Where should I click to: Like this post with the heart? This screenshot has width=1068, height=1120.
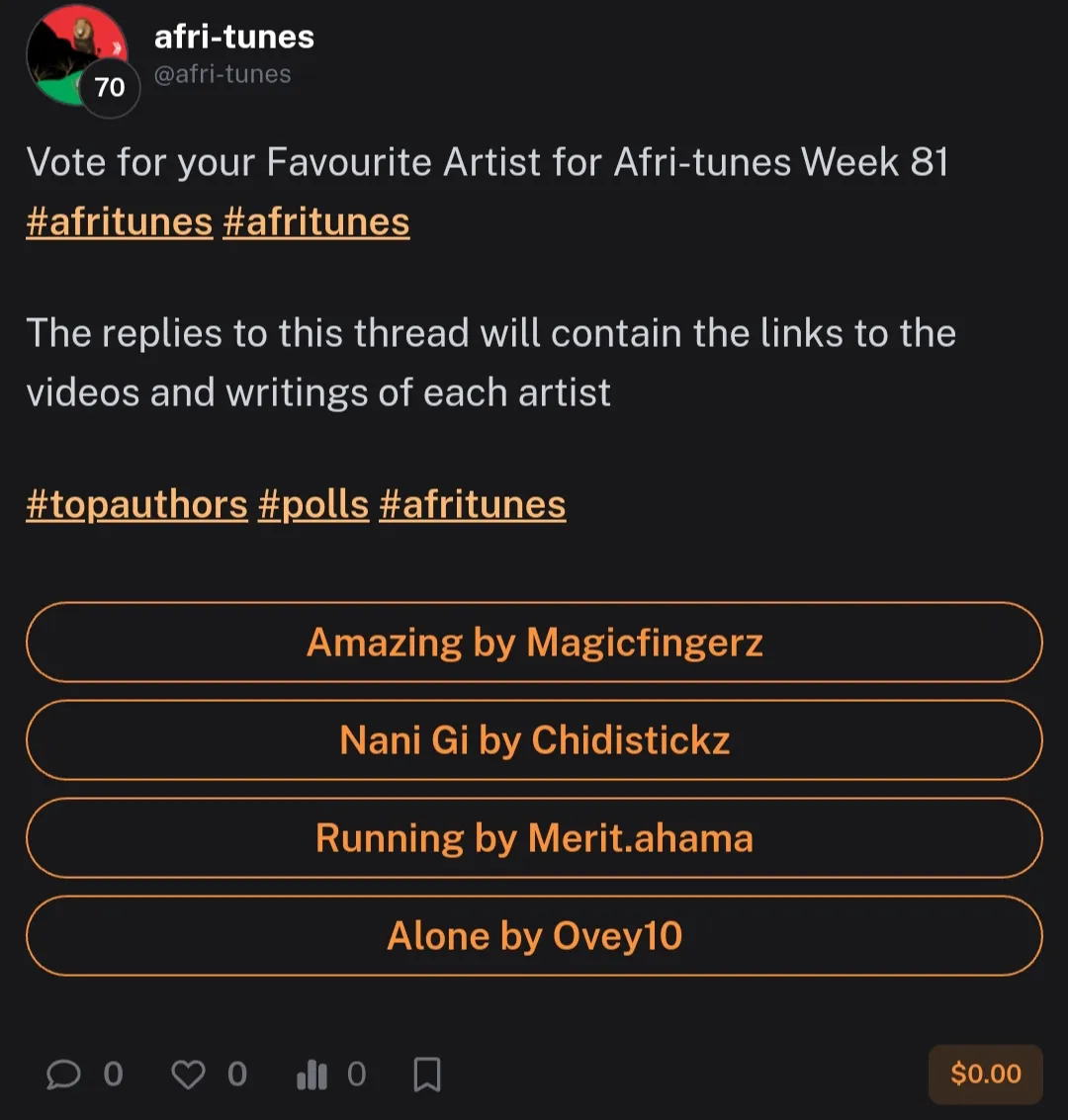point(188,1075)
